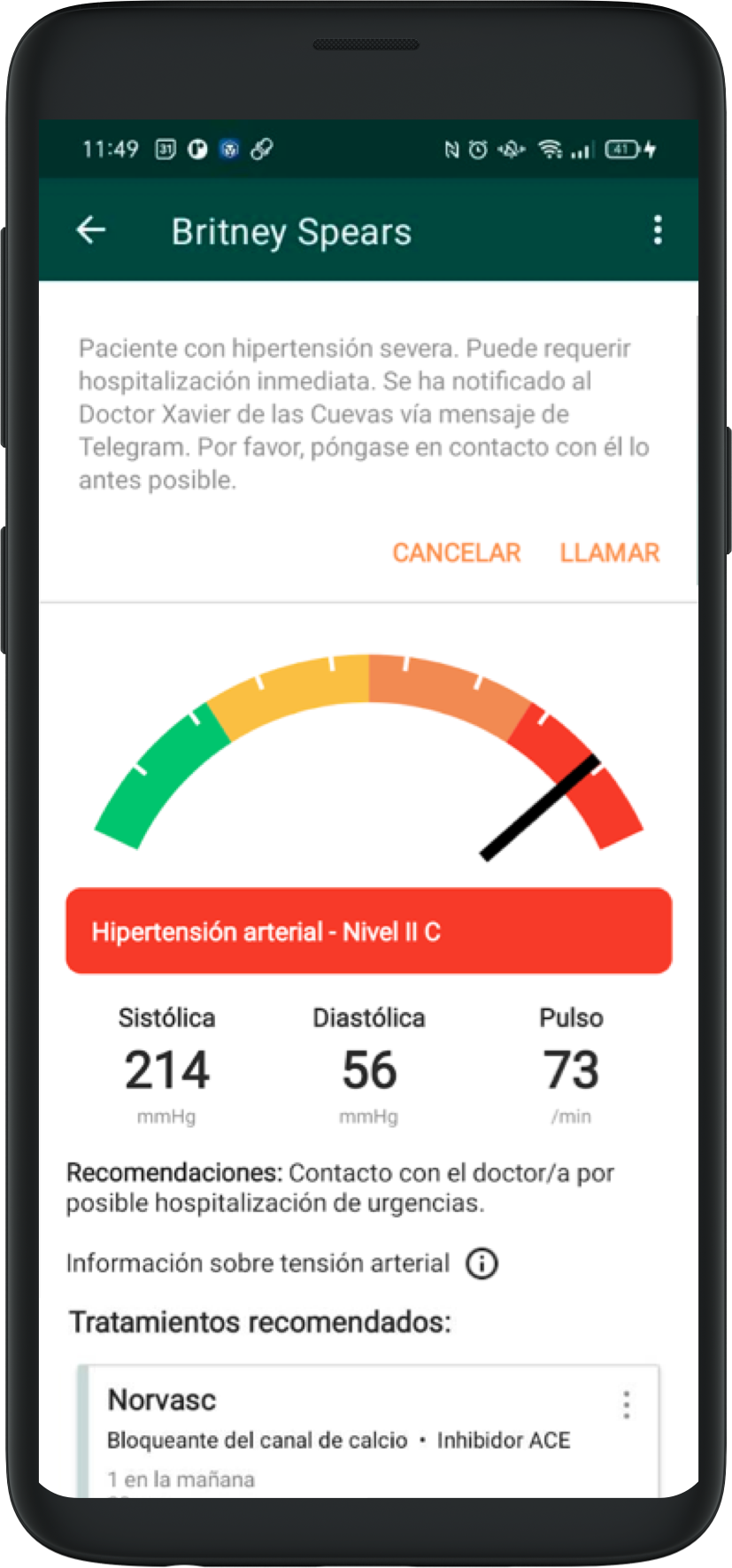Screen dimensions: 732x1568
Task: Open blood pressure info icon
Action: pyautogui.click(x=482, y=1263)
